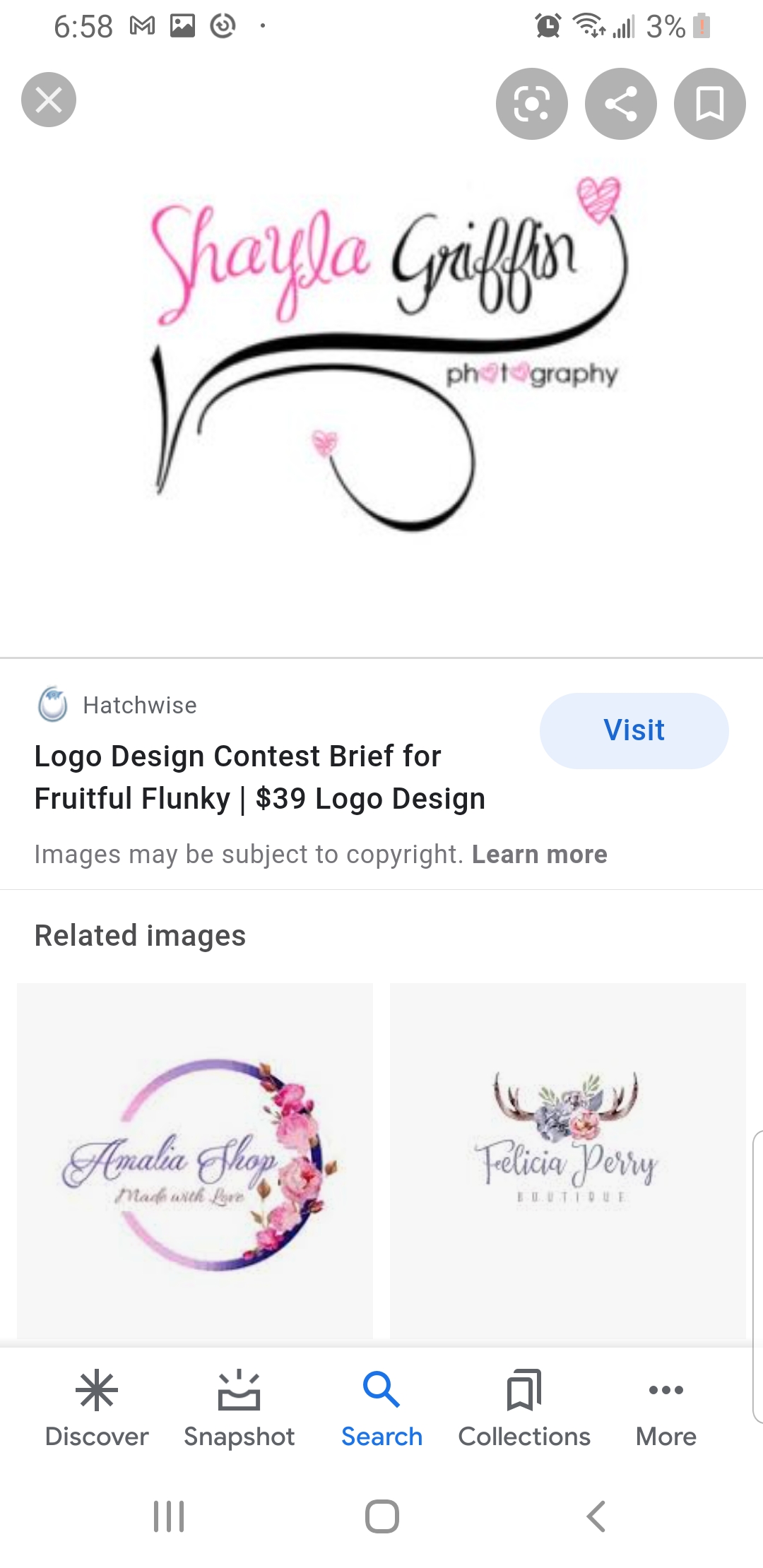View the main Shayla Griffin logo image
The width and height of the screenshot is (763, 1568).
click(x=389, y=353)
